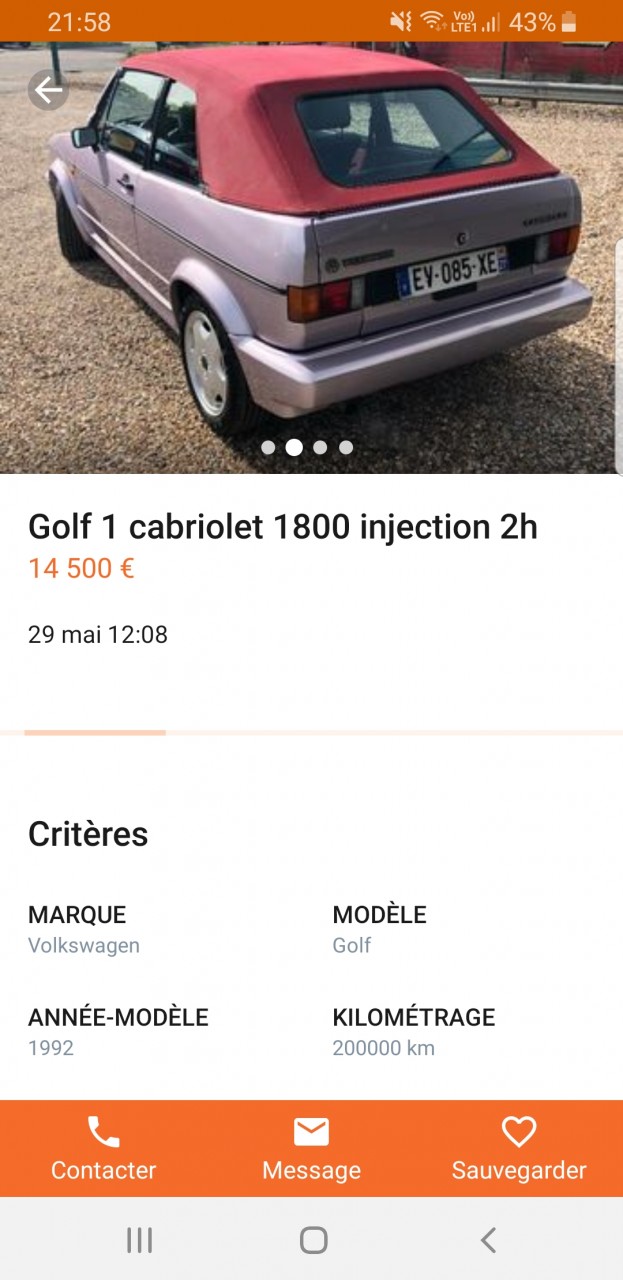
Task: Save the listing with Sauvegarder heart
Action: click(x=518, y=1148)
